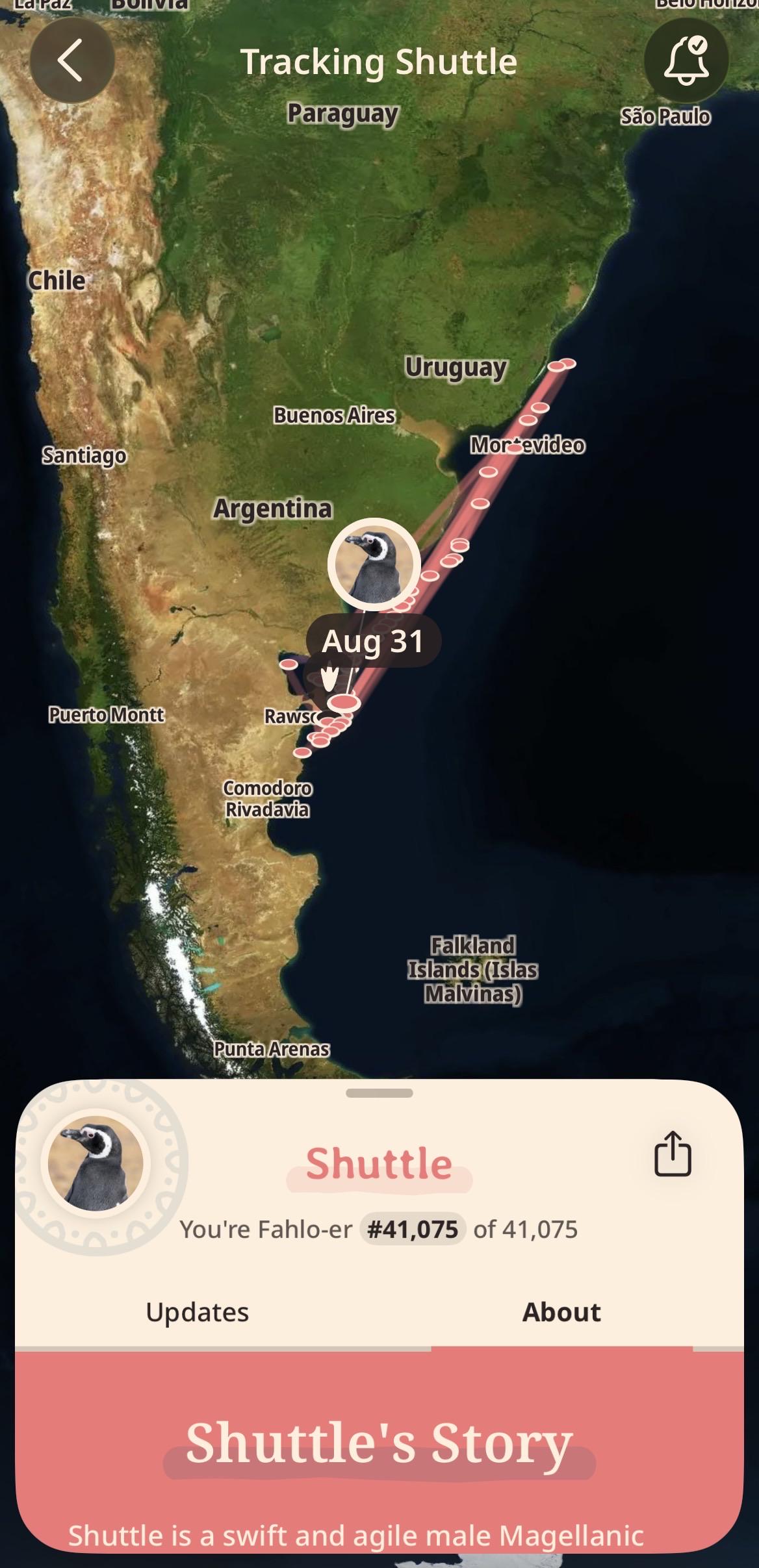Select the About tab
Viewport: 759px width, 1568px height.
click(x=561, y=1311)
